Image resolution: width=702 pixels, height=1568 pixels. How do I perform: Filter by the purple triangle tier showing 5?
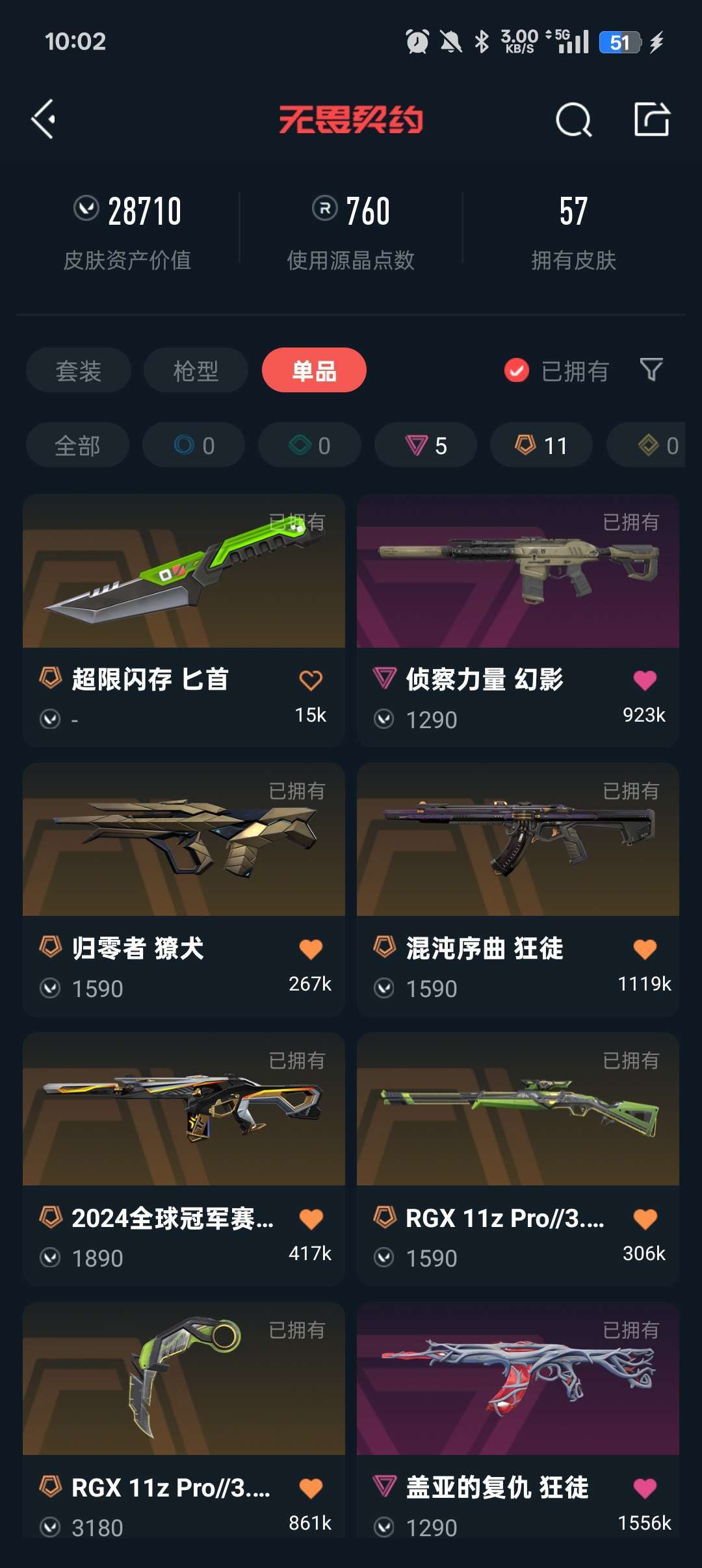pyautogui.click(x=426, y=445)
